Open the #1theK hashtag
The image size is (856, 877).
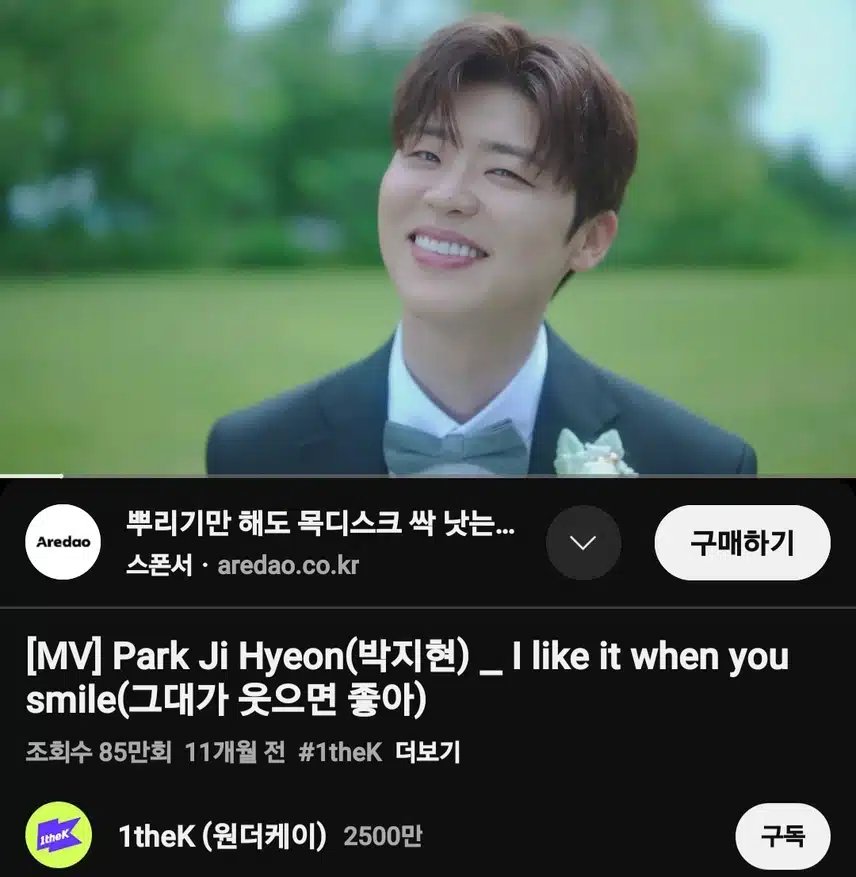[x=340, y=752]
